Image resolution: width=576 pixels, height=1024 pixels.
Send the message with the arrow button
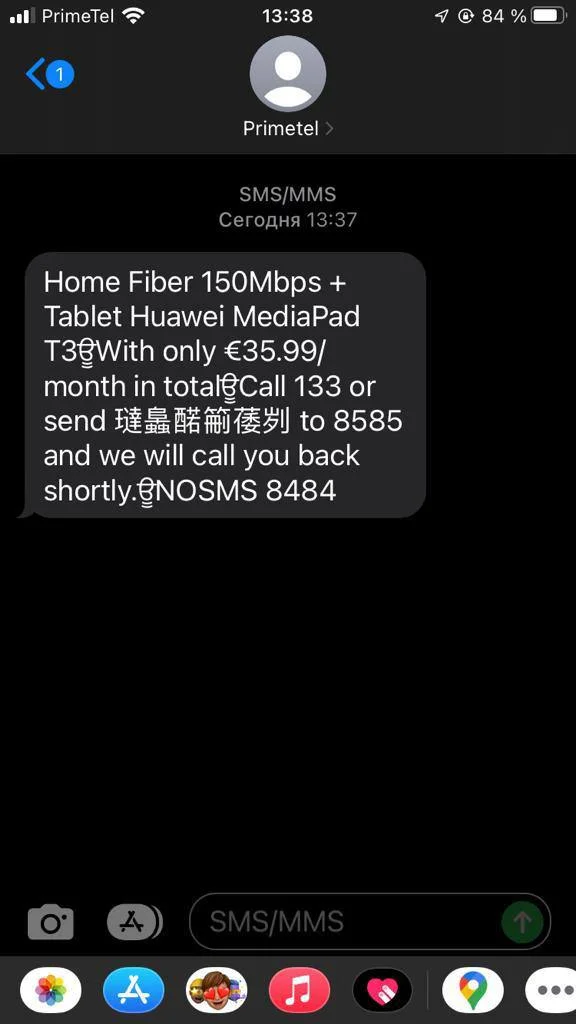[522, 921]
